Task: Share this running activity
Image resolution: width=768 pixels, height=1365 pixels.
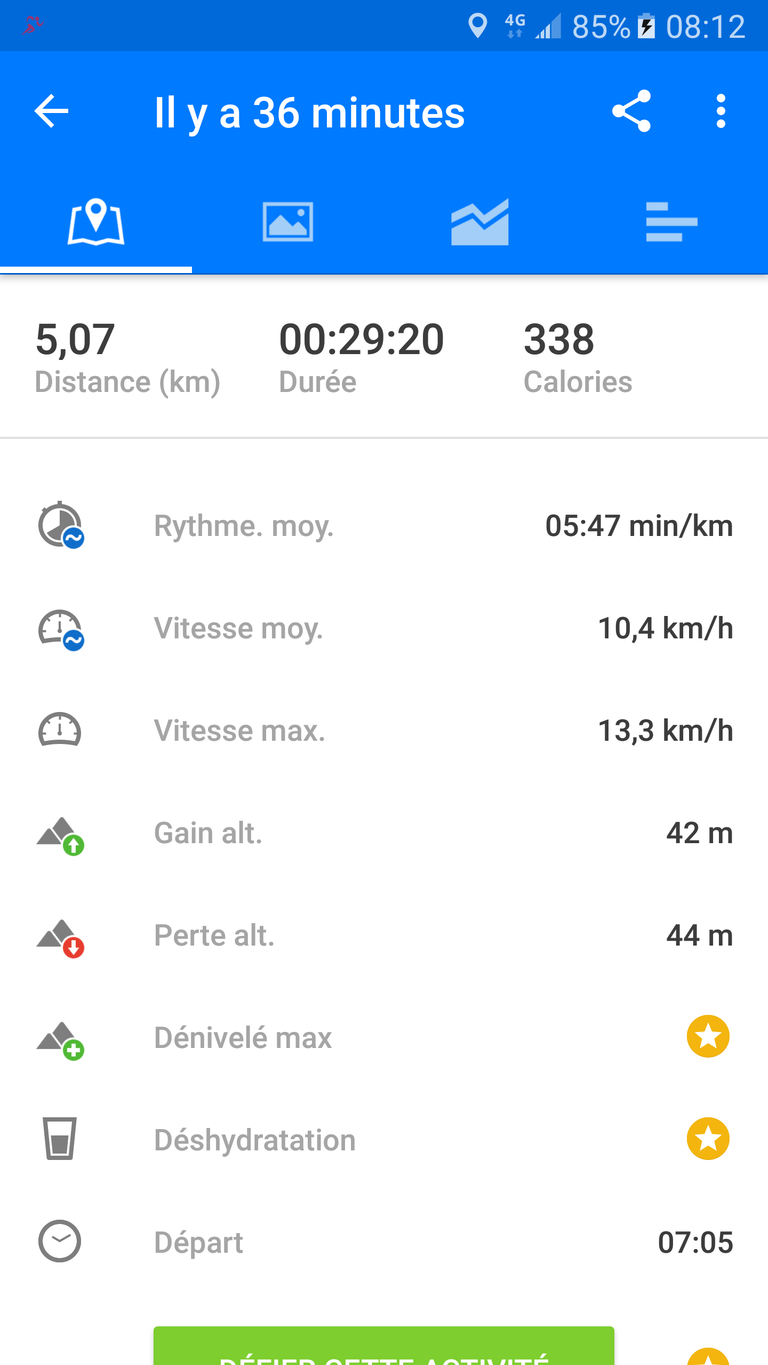Action: [x=631, y=112]
